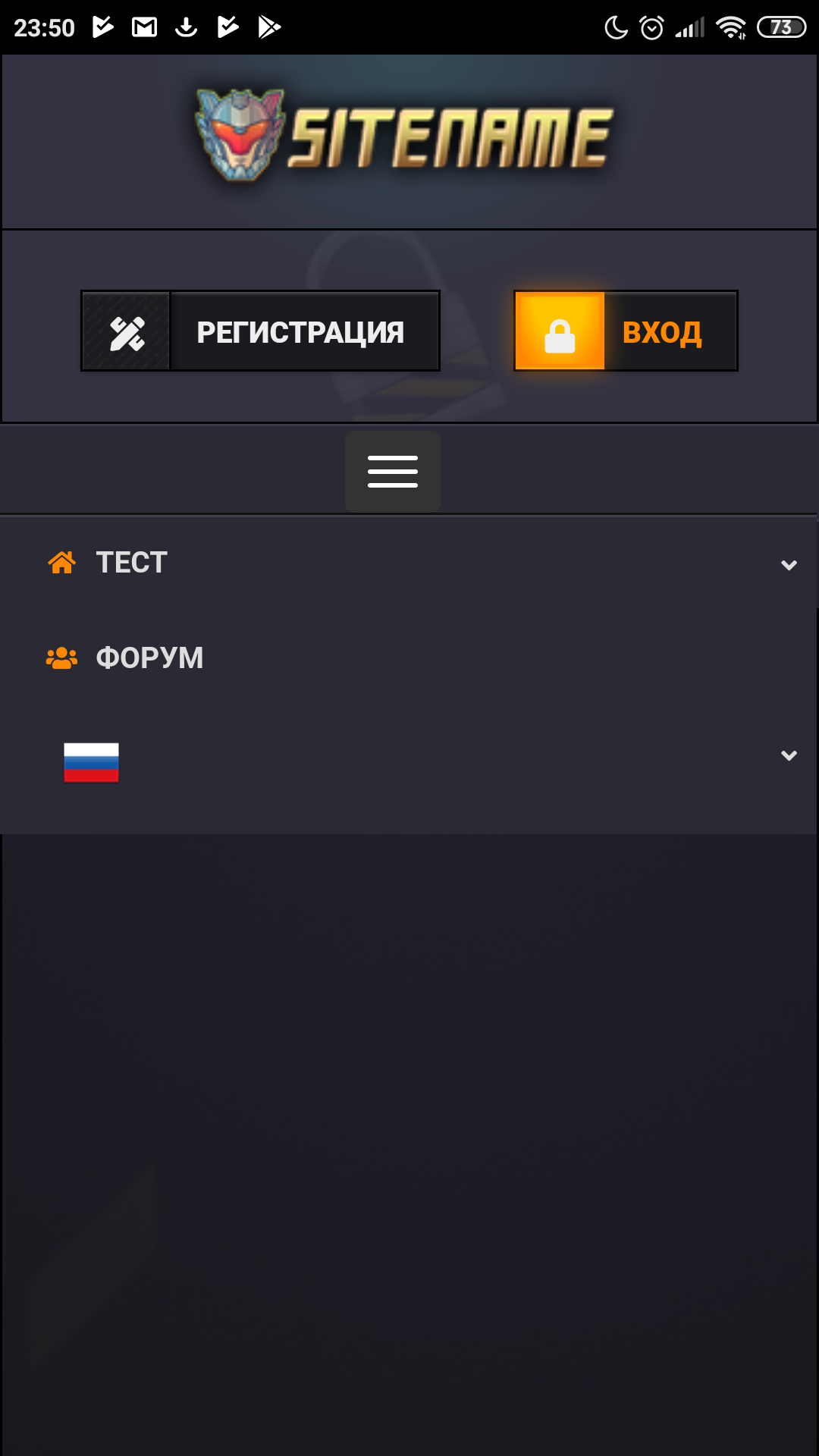Go to homepage via SITENAME logo
Viewport: 819px width, 1456px height.
point(404,136)
